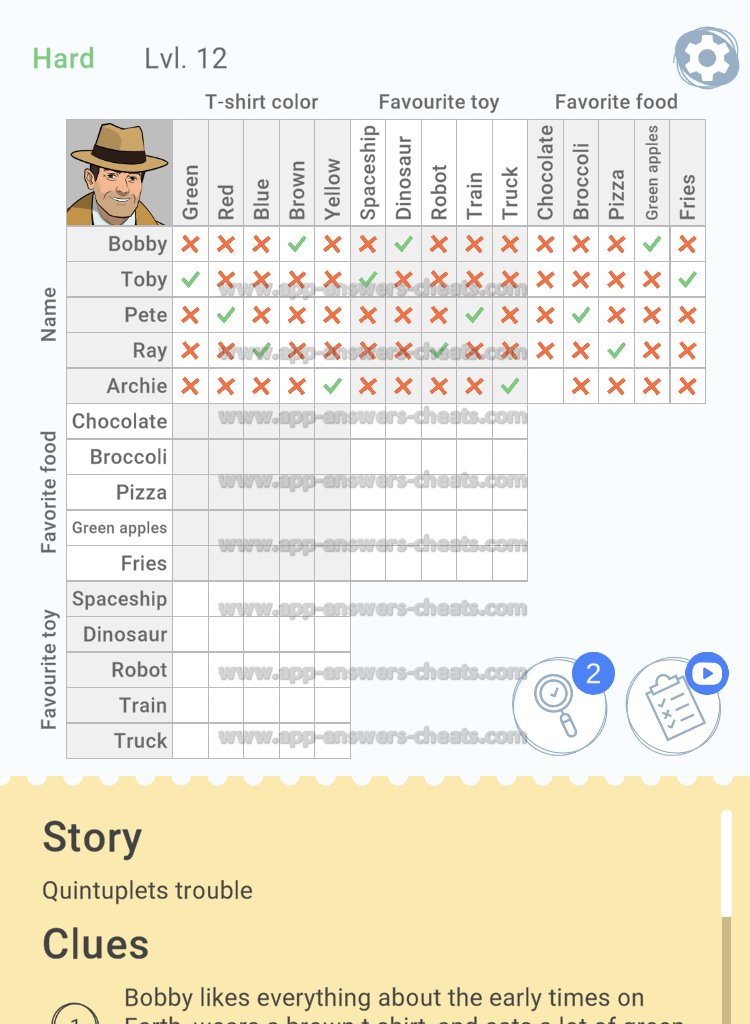Tap the Robot row, Blue column cell
The image size is (750, 1024).
click(261, 670)
